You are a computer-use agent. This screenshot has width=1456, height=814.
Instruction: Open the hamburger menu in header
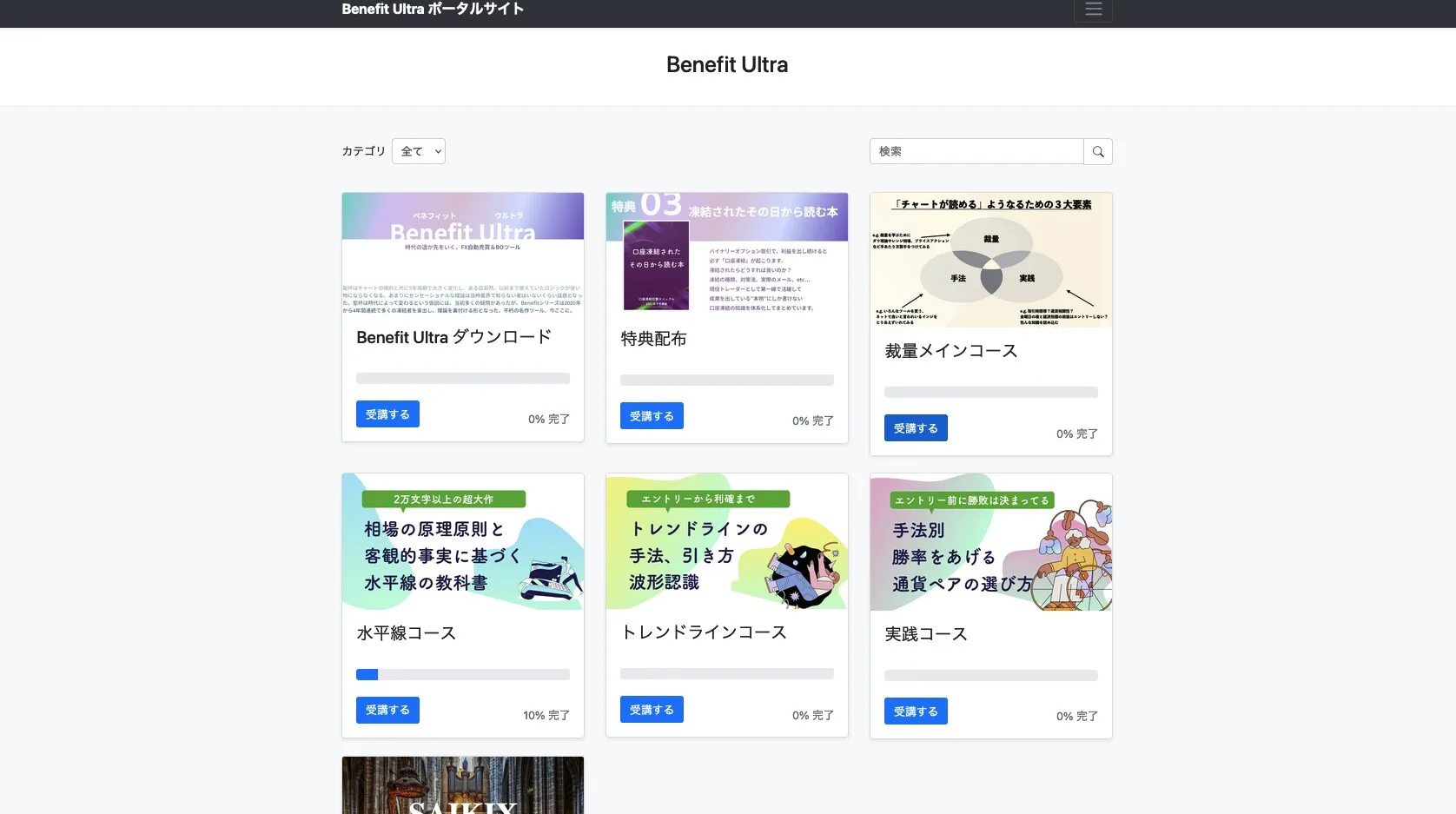coord(1093,9)
